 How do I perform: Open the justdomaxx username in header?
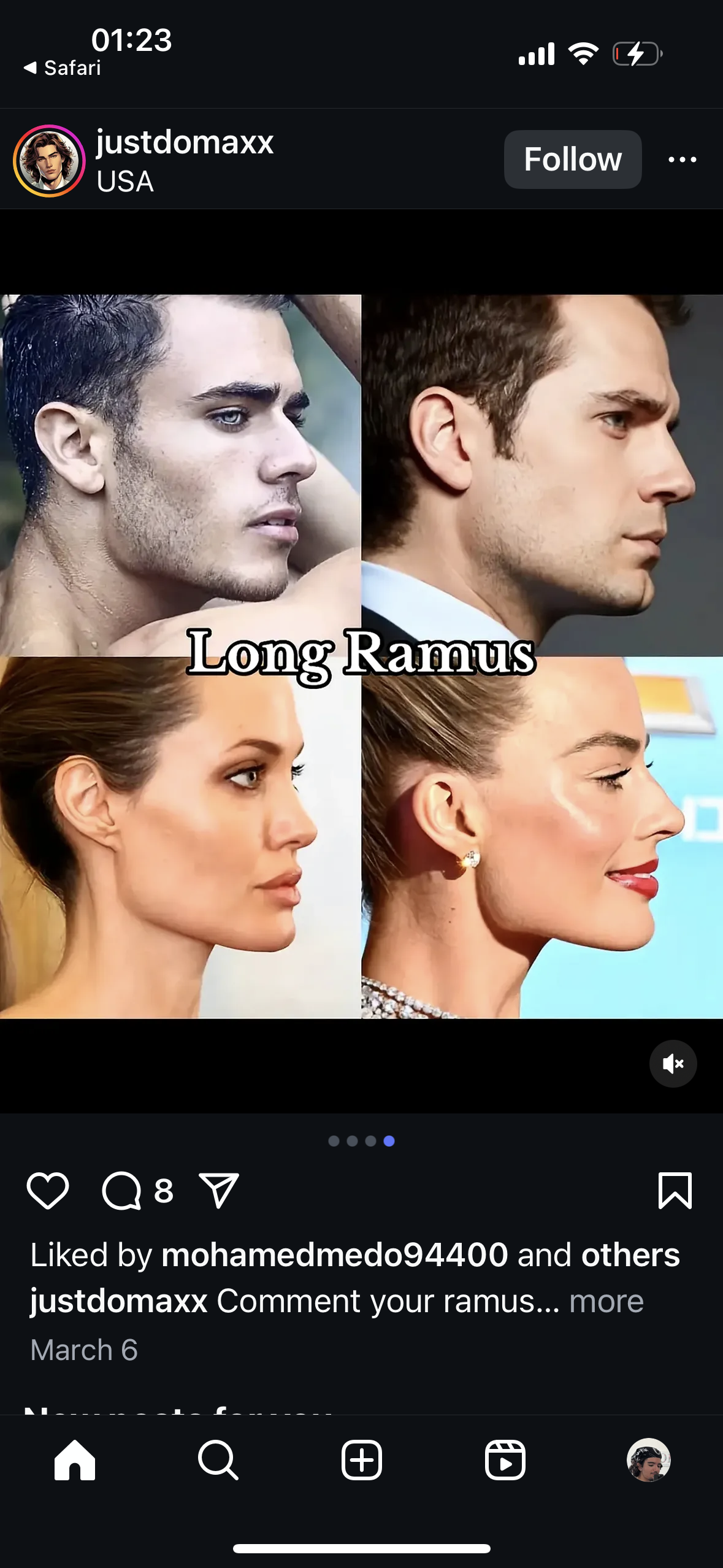click(x=185, y=142)
